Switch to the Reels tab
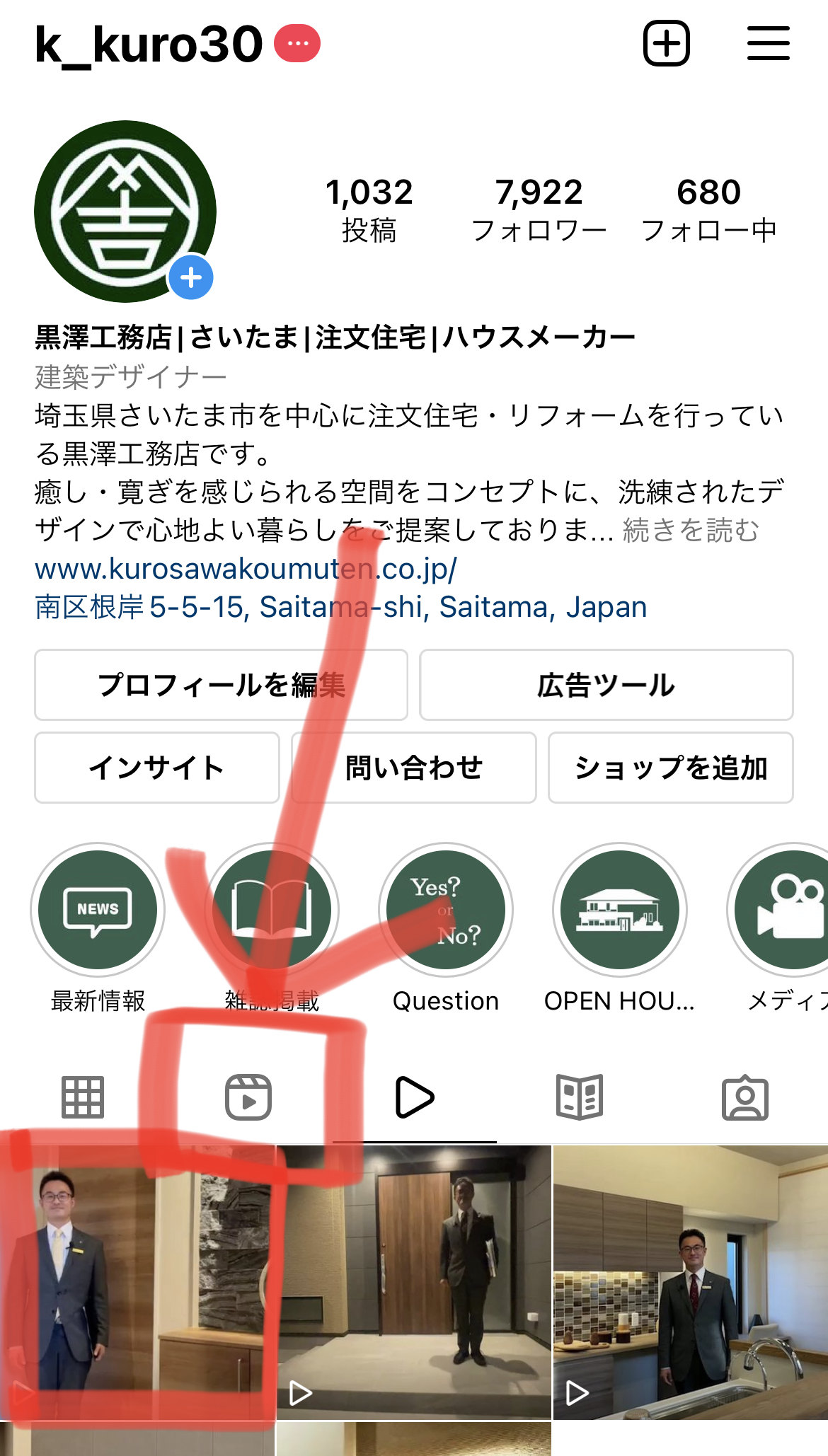The height and width of the screenshot is (1456, 828). coord(248,1097)
